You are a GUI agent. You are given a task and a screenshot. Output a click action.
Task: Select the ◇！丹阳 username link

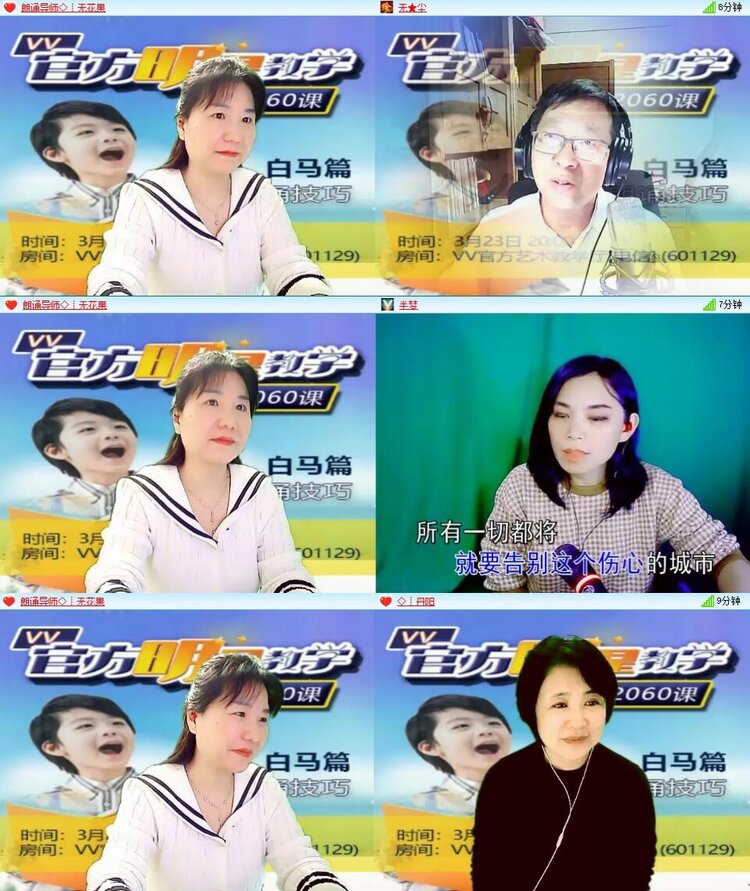[x=415, y=602]
